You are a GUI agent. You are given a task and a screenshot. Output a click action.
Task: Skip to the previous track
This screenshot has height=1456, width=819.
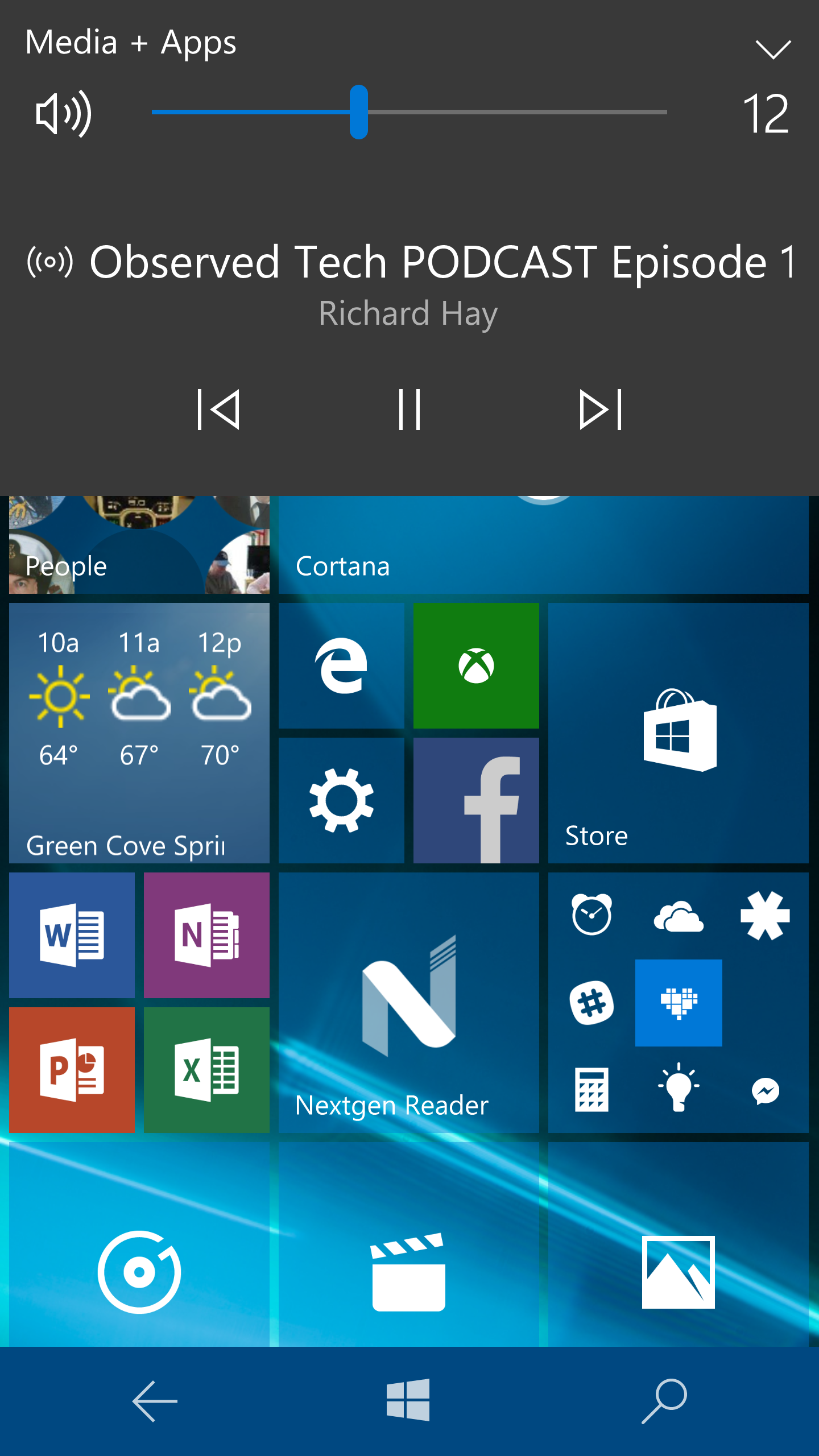[218, 409]
